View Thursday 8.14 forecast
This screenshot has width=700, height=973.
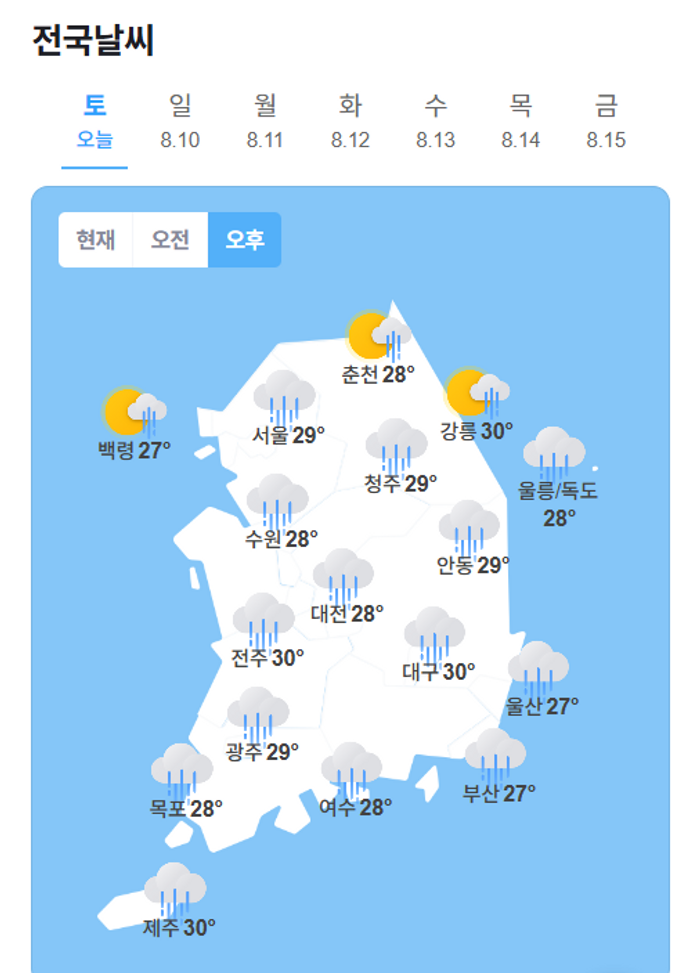(521, 121)
